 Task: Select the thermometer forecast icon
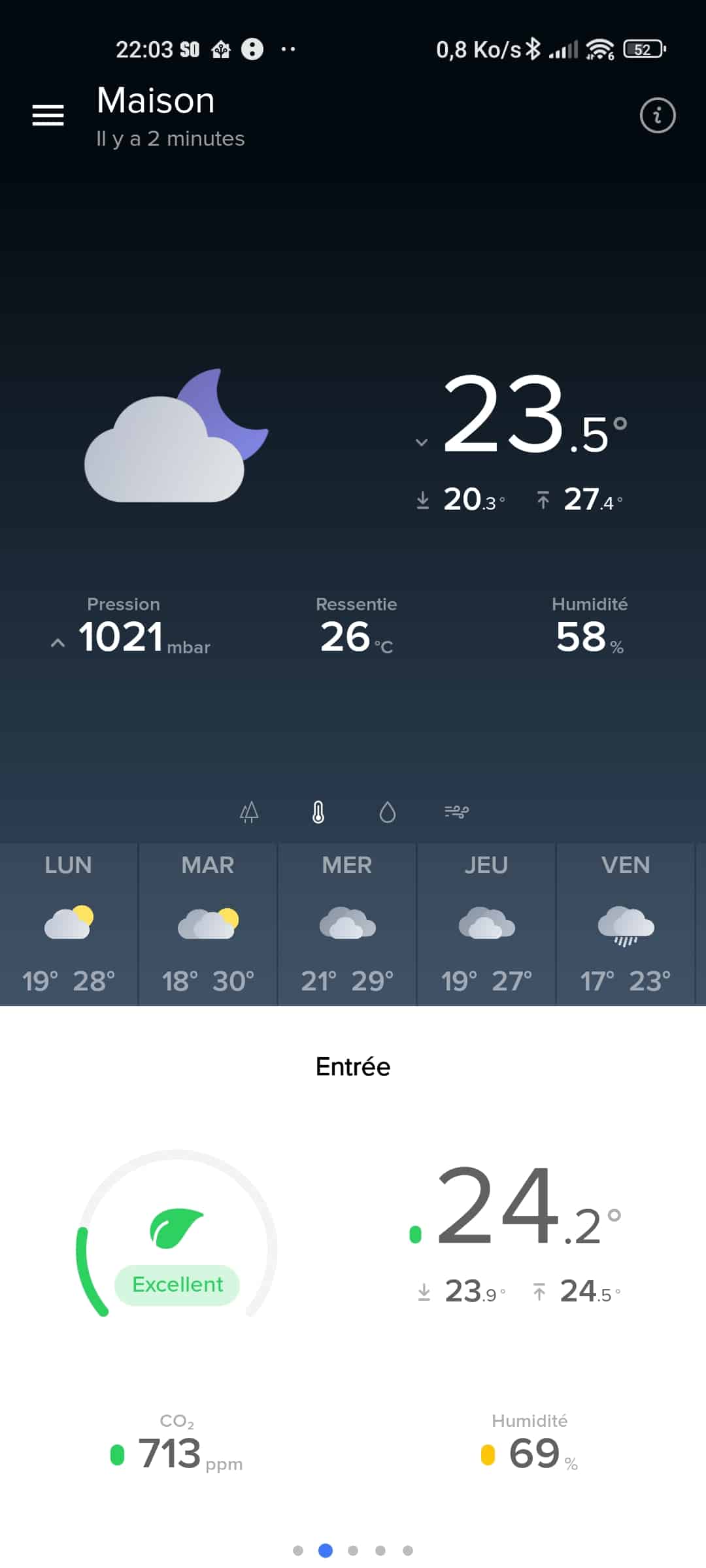click(318, 812)
